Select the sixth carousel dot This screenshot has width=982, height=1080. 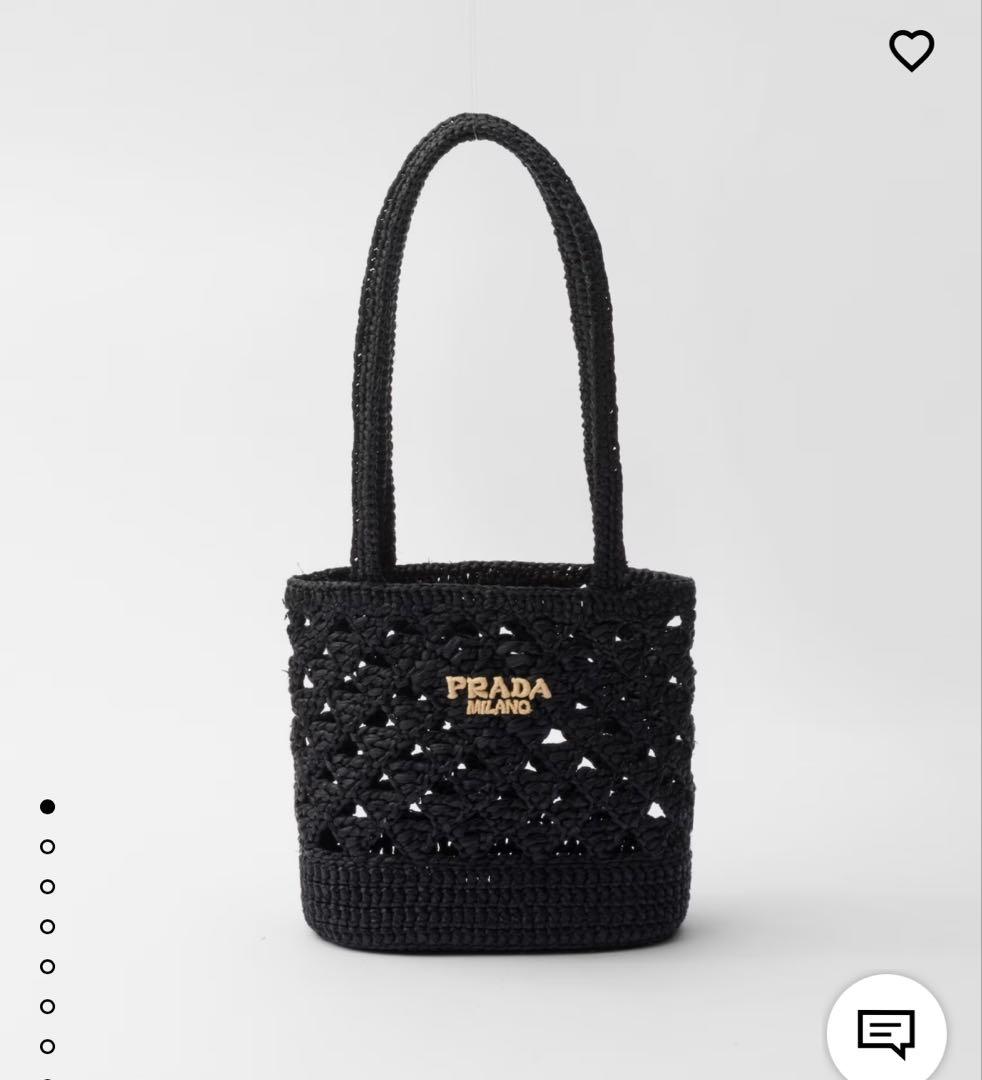pyautogui.click(x=46, y=1007)
